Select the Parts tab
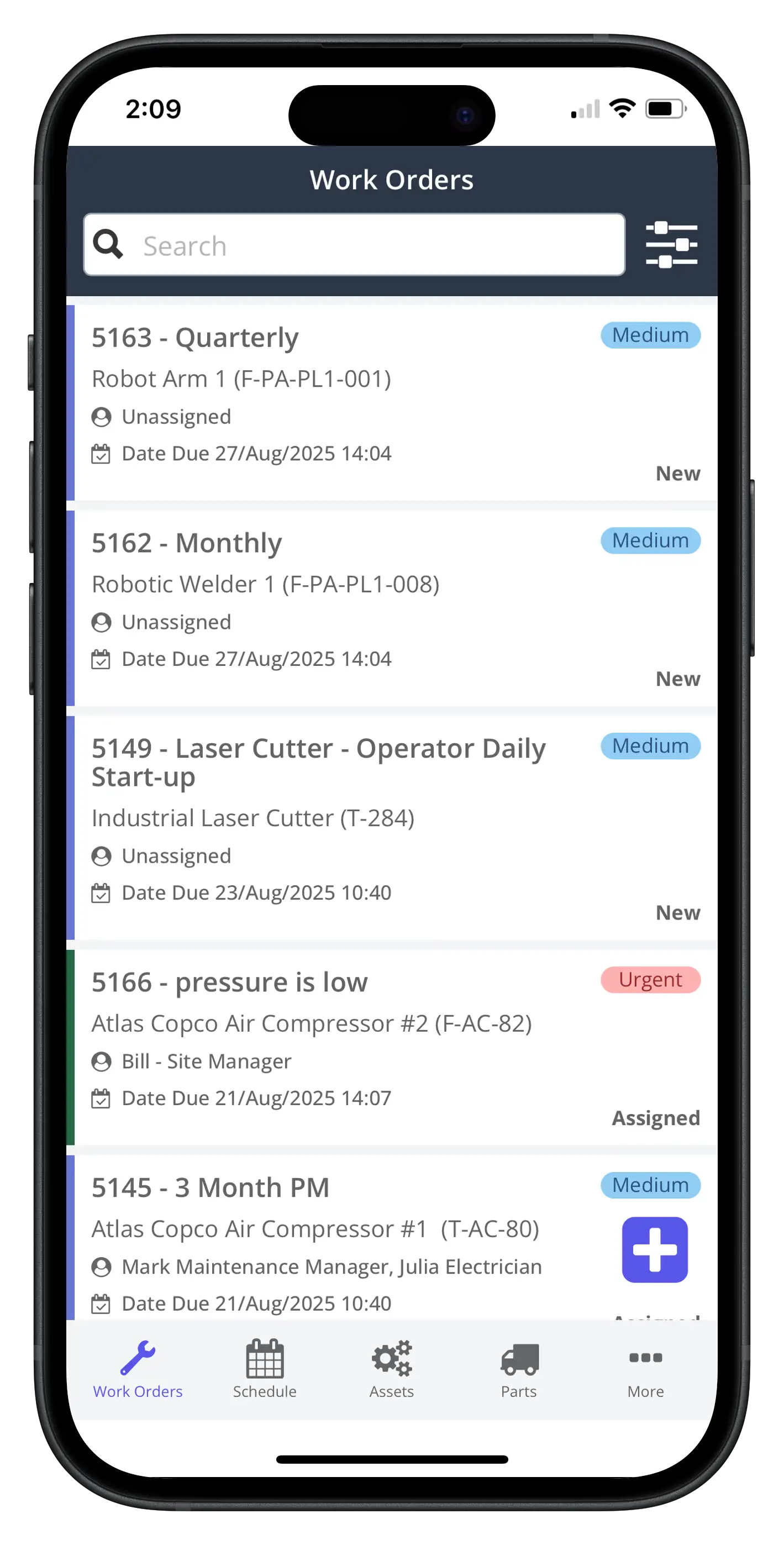The height and width of the screenshot is (1545, 784). click(x=519, y=1369)
